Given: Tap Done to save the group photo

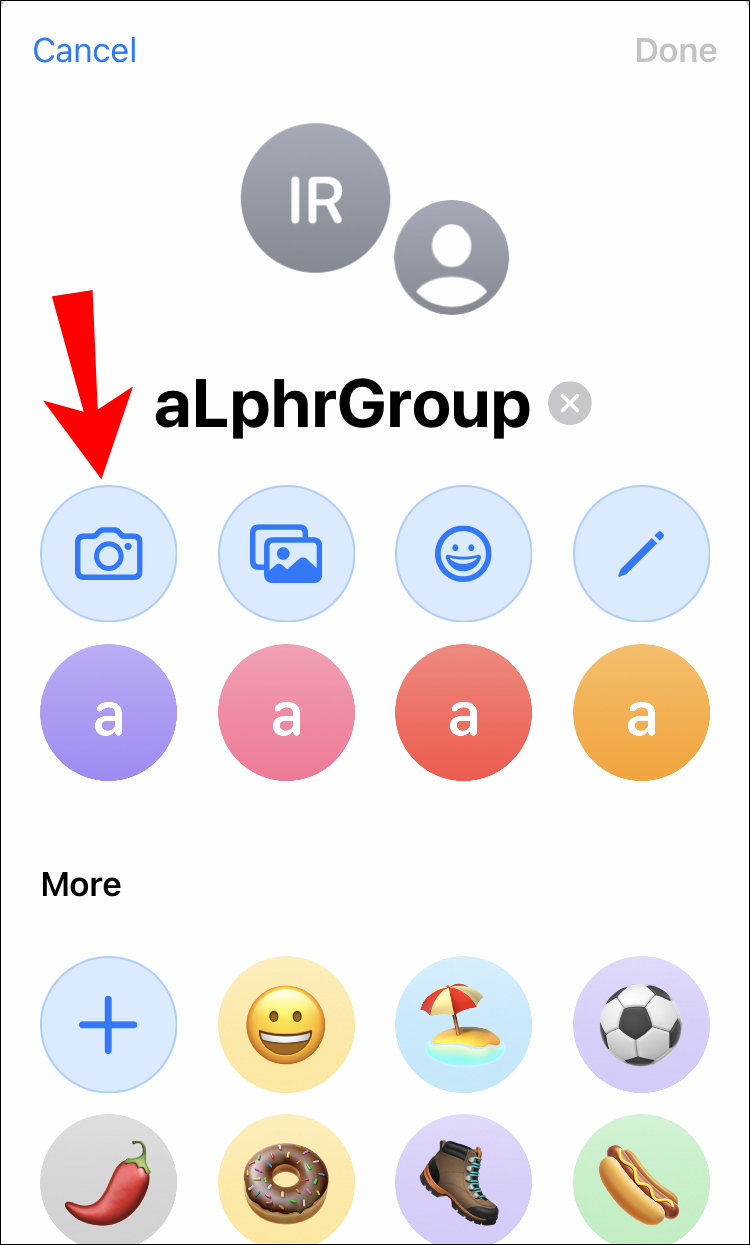Looking at the screenshot, I should point(676,50).
